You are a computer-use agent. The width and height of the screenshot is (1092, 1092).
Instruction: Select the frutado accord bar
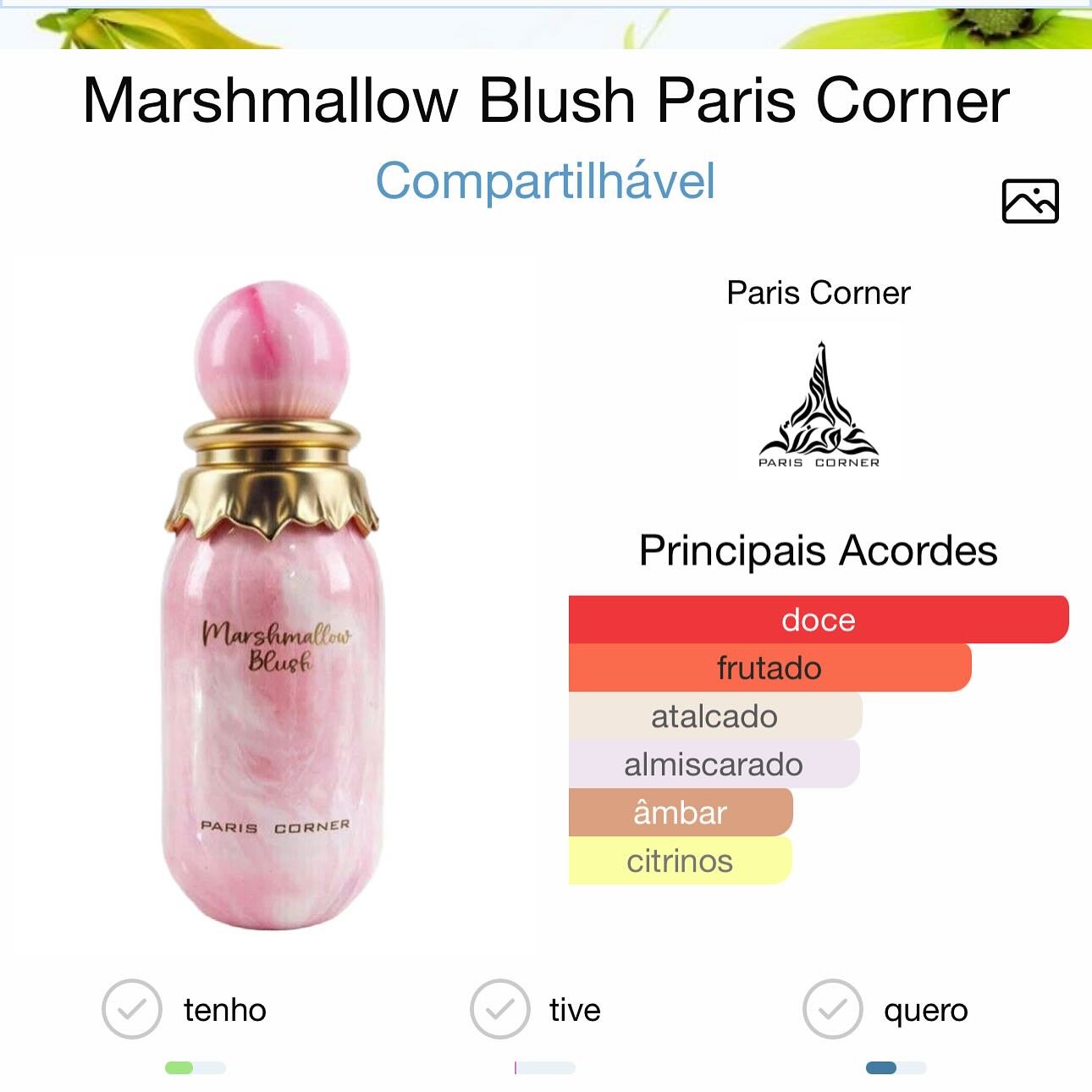tap(769, 668)
